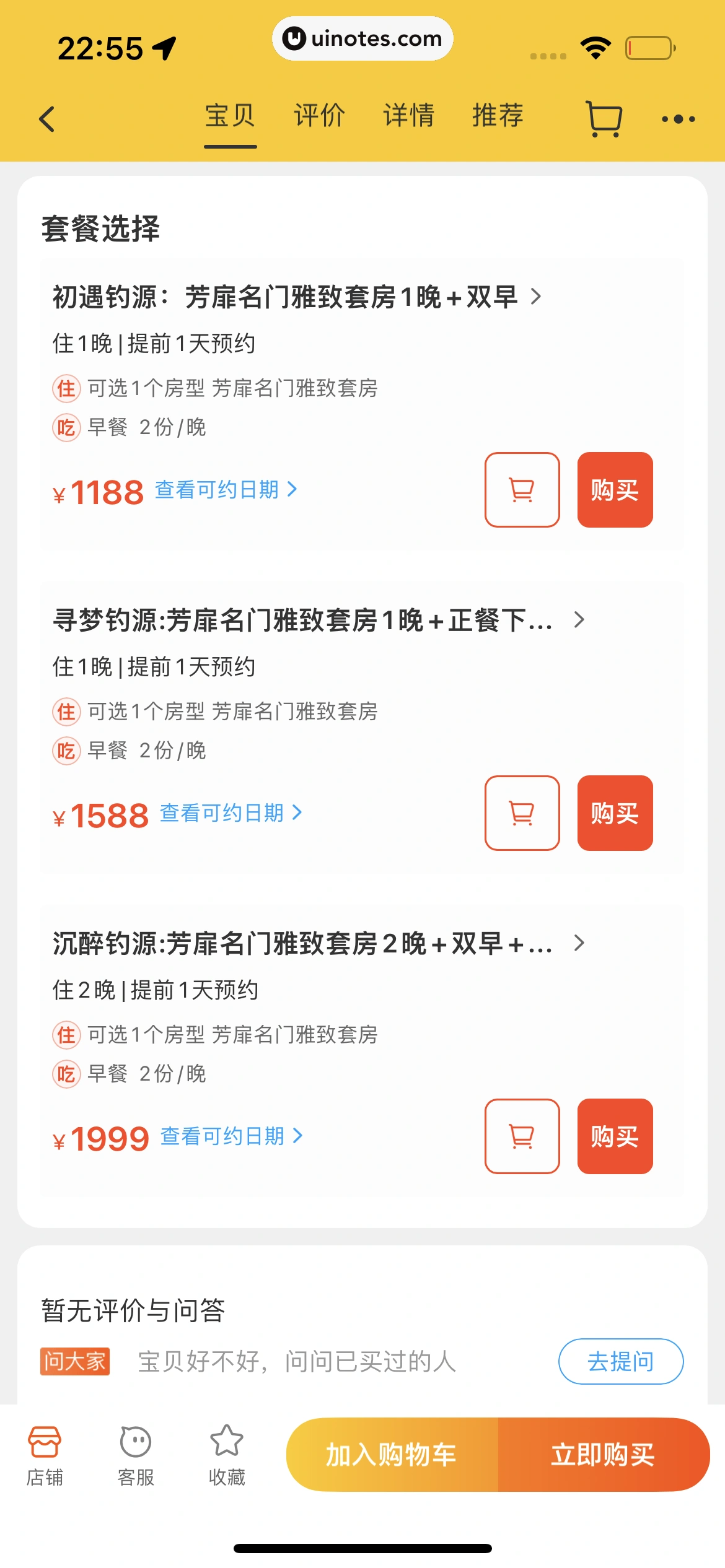This screenshot has width=725, height=1568.
Task: Tap 去提问 to ask a question
Action: coord(620,1361)
